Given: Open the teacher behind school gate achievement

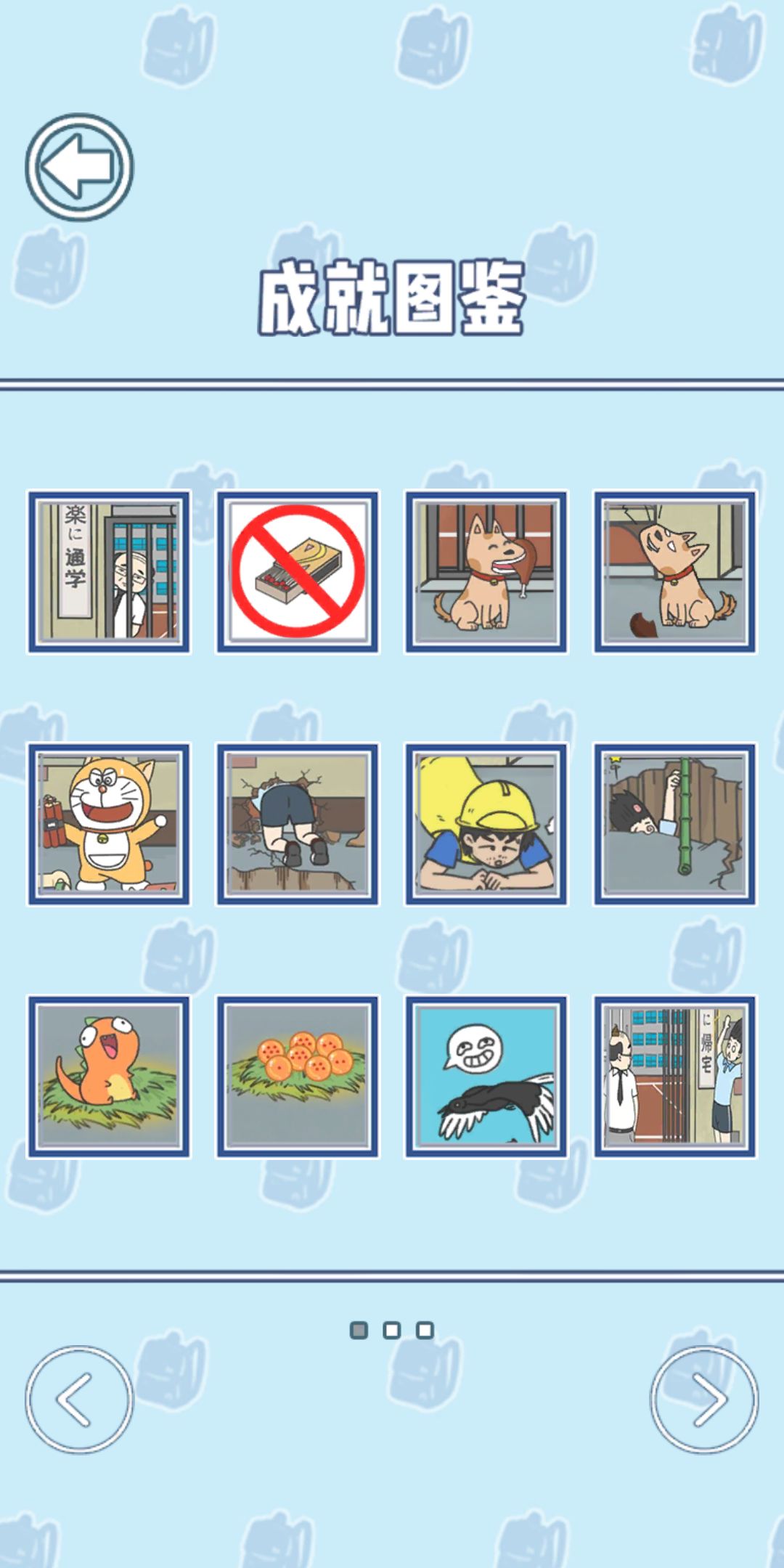Looking at the screenshot, I should pos(109,572).
